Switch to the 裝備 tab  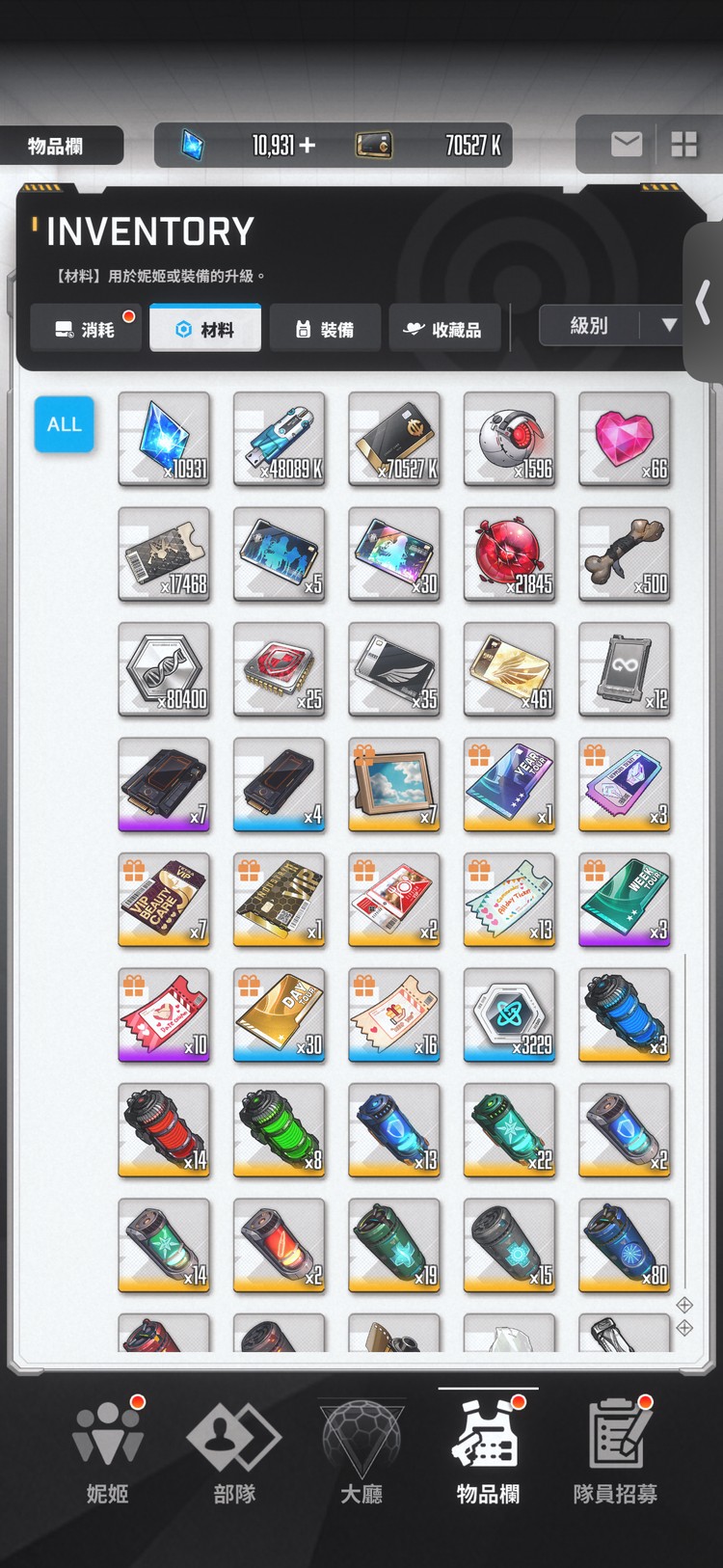pos(325,329)
